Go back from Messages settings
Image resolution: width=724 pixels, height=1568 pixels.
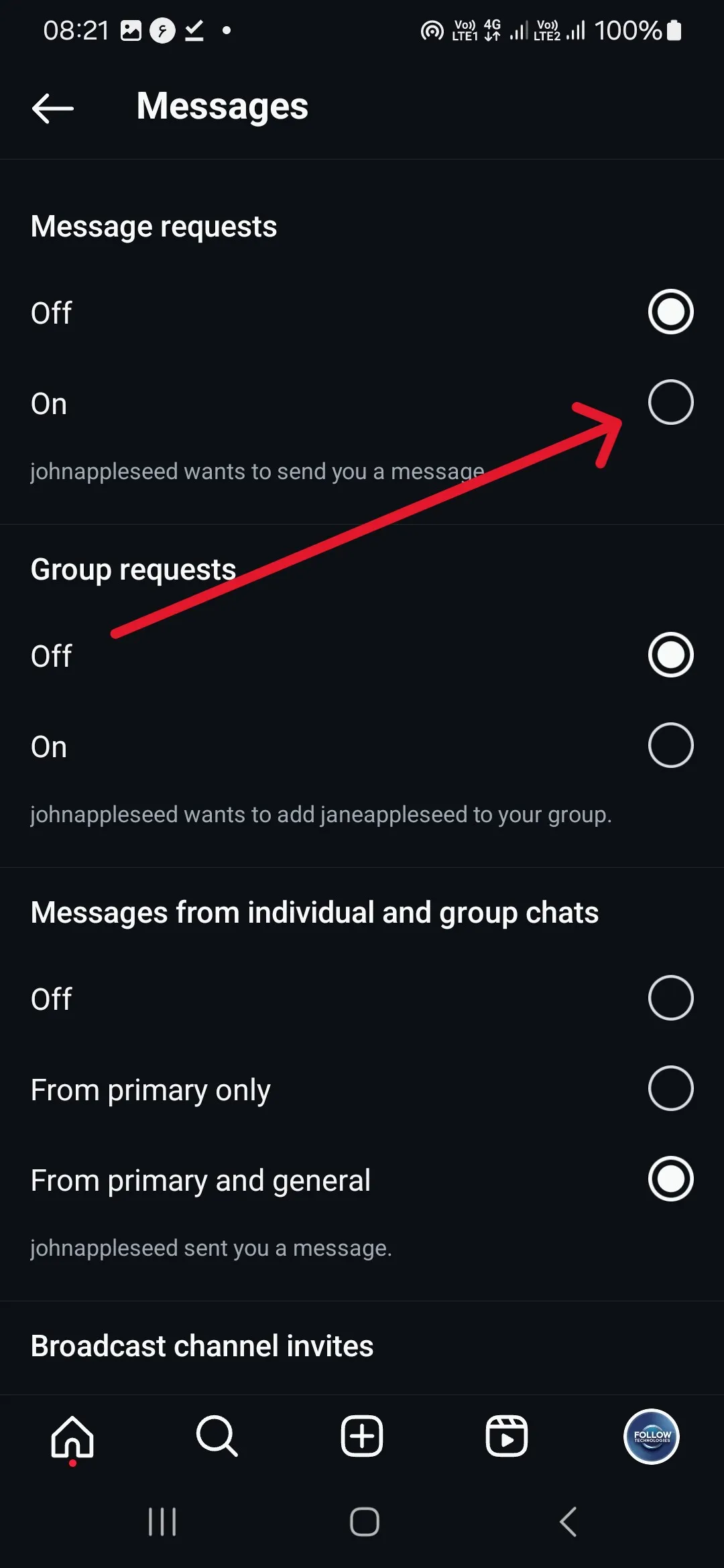coord(52,108)
